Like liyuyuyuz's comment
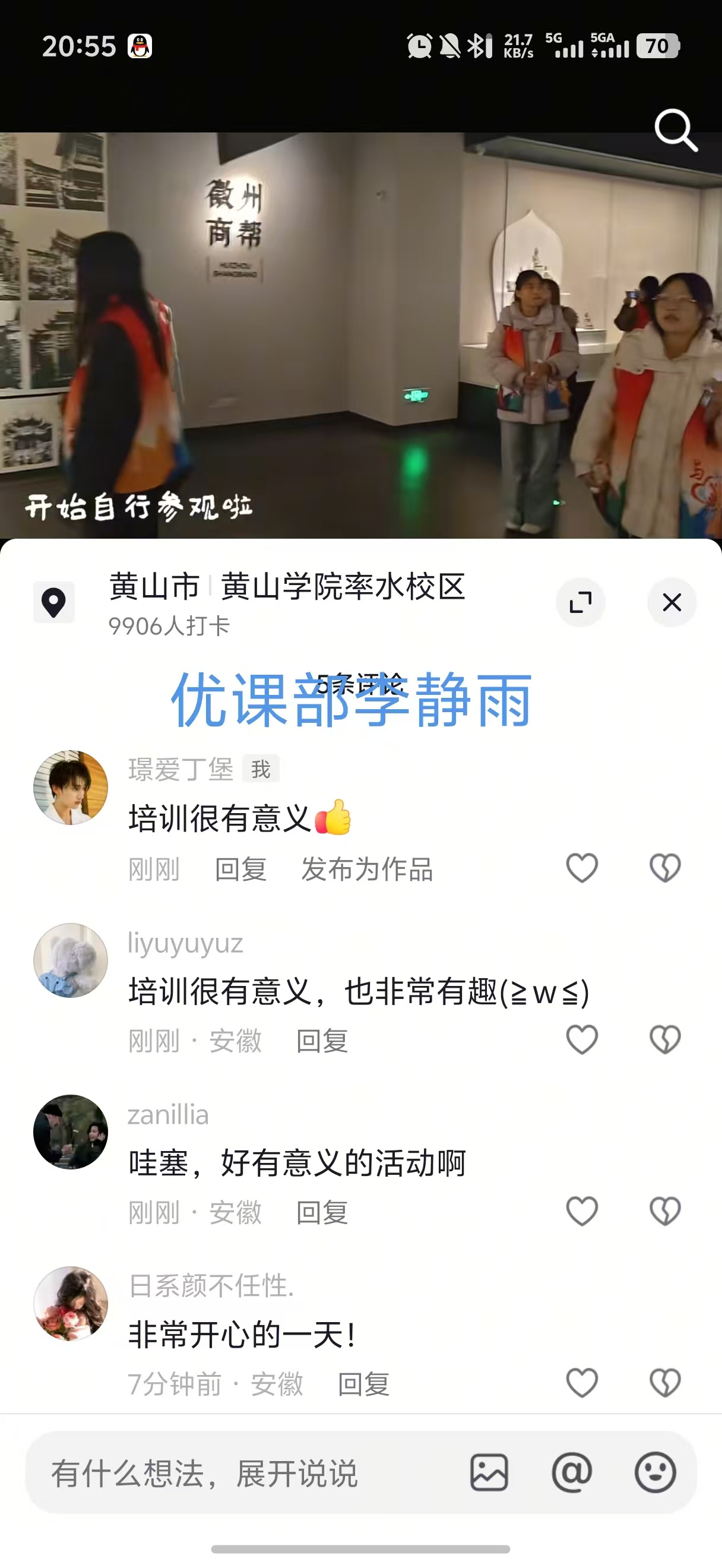 click(582, 1039)
